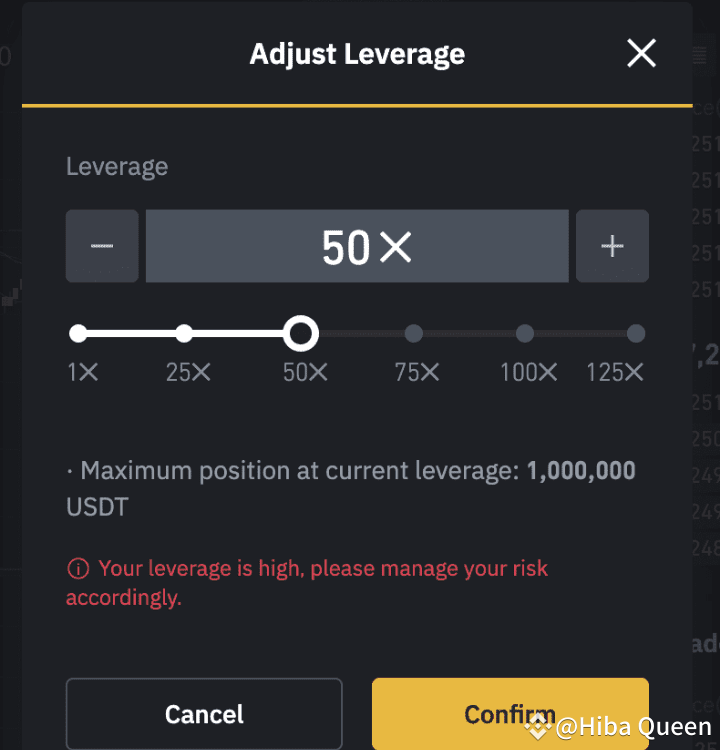Click the current slider handle at 50X
The height and width of the screenshot is (750, 720).
tap(301, 333)
